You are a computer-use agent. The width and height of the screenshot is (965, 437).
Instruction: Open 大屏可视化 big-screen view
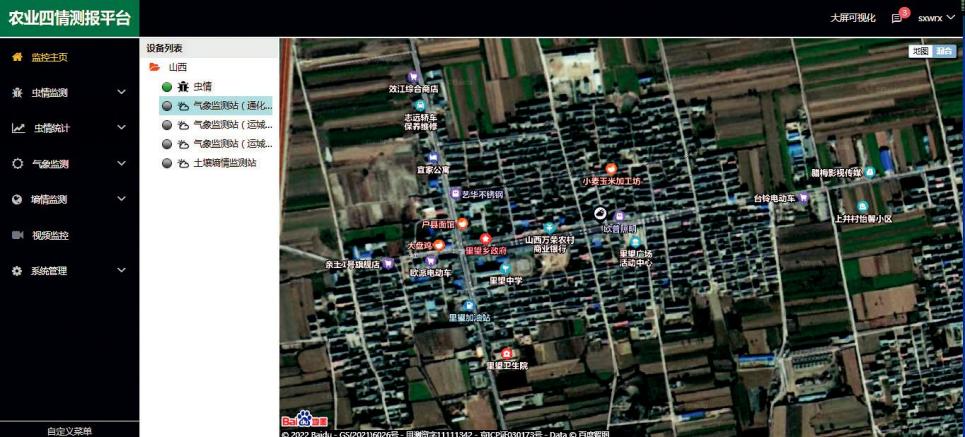(852, 18)
